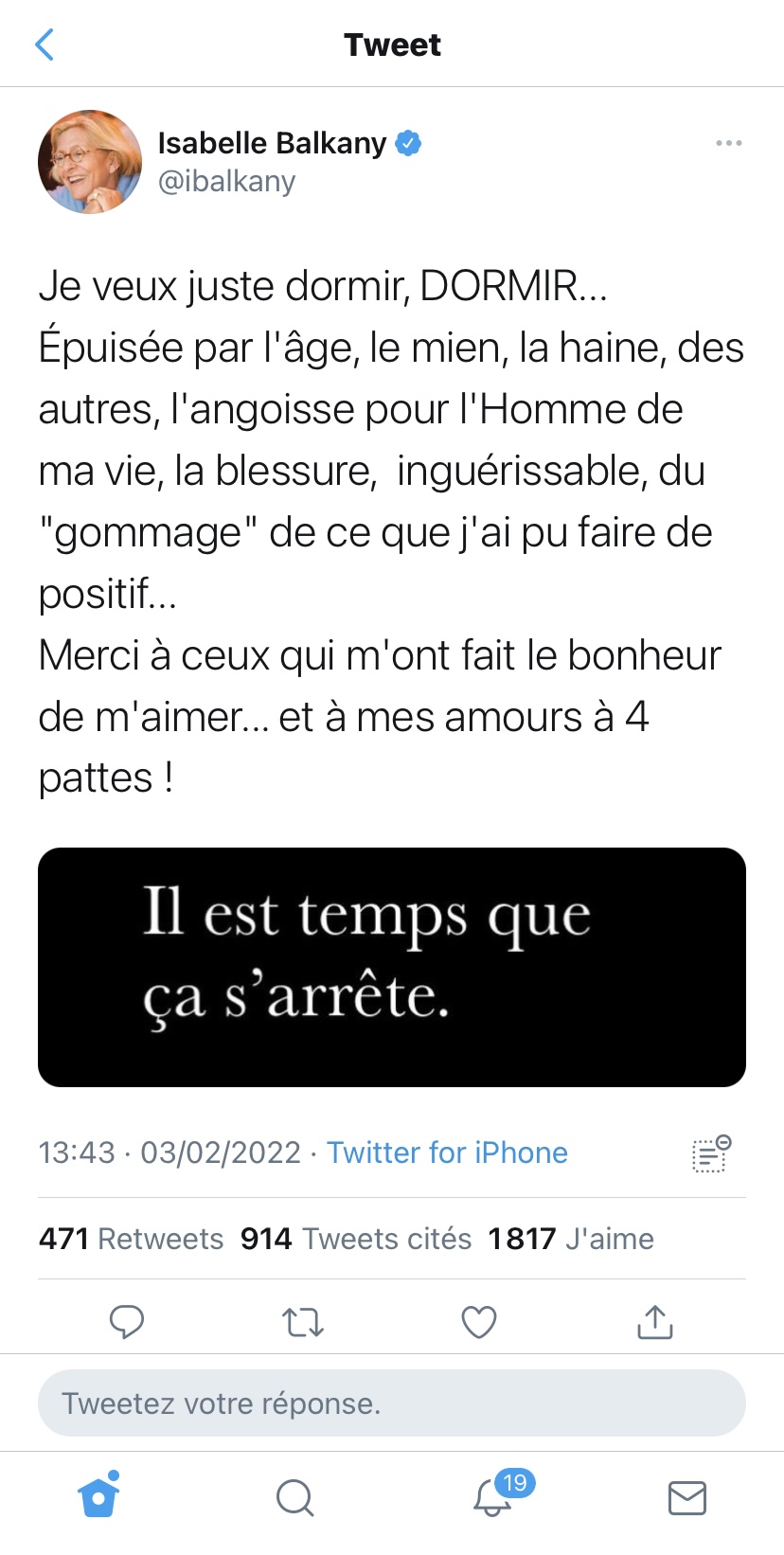Like the tweet with the heart icon
The image size is (784, 1555).
[479, 1321]
